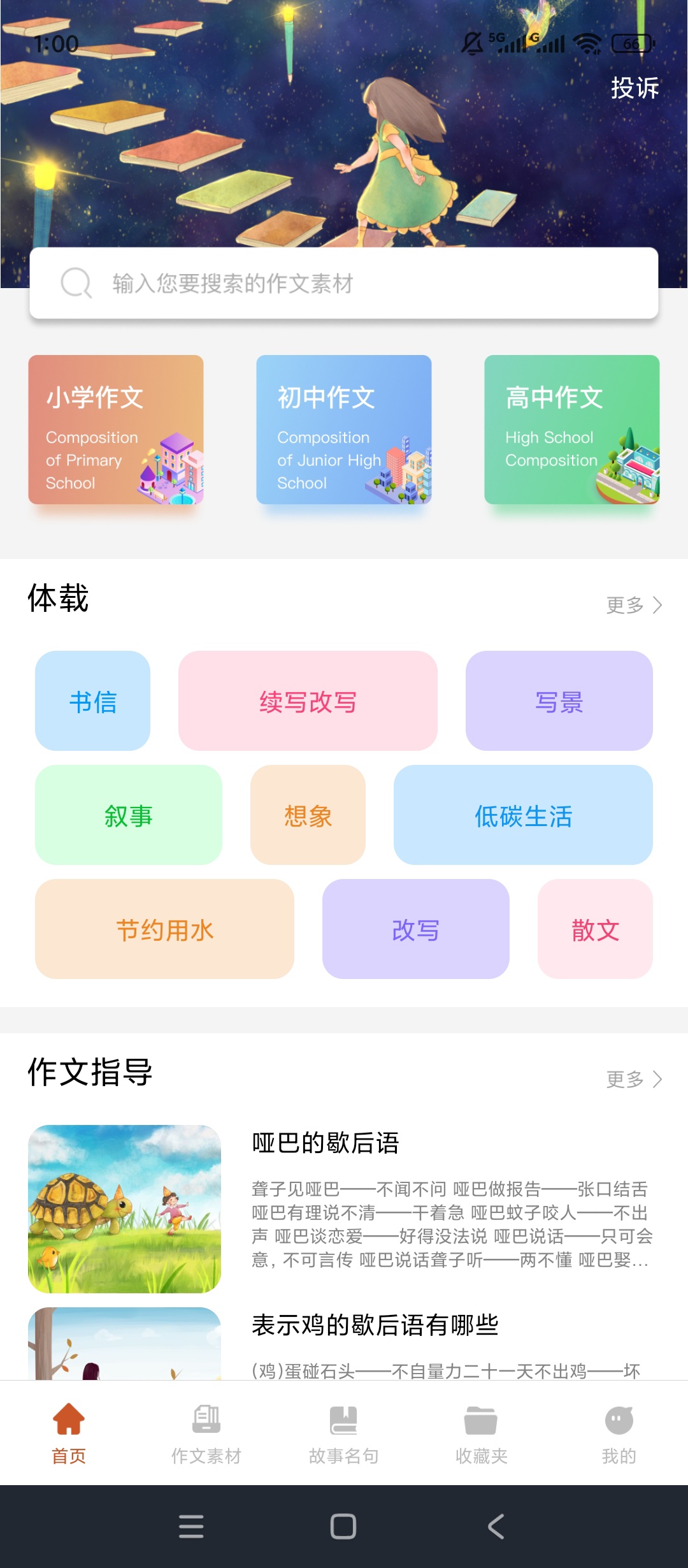Viewport: 688px width, 1568px height.
Task: Focus the composition material search box
Action: pos(344,283)
